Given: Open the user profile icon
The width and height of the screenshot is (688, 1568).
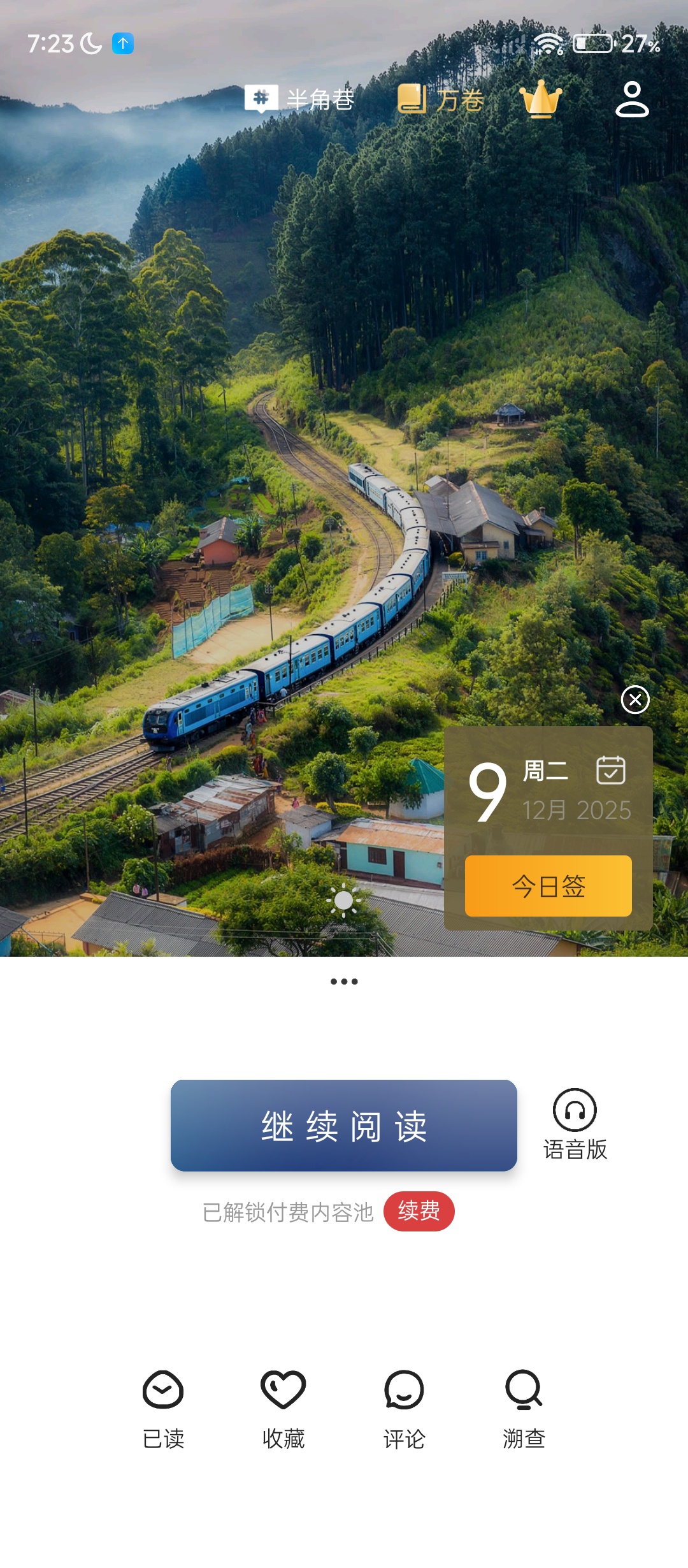Looking at the screenshot, I should point(632,99).
